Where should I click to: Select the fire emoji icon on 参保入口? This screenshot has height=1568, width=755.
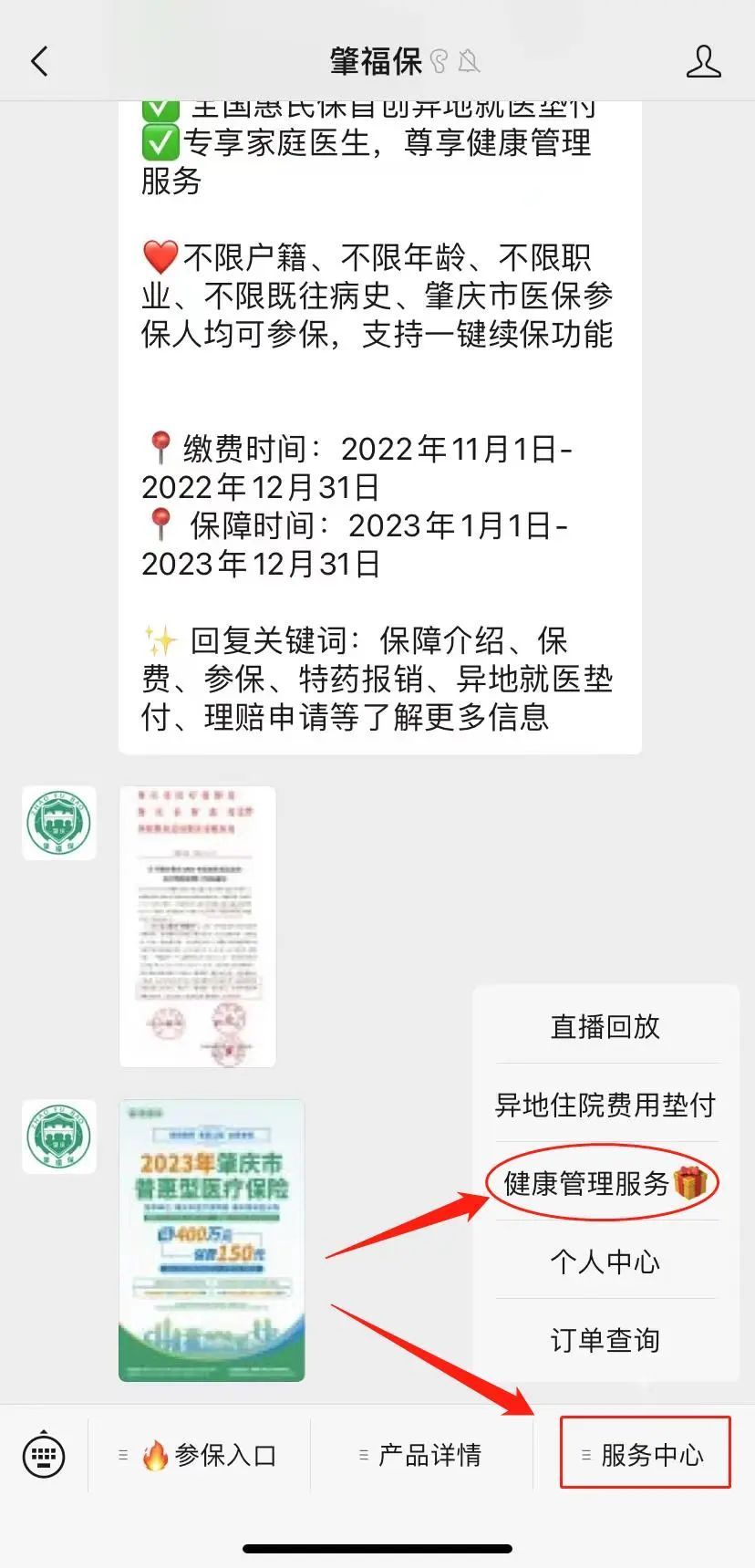[153, 1455]
